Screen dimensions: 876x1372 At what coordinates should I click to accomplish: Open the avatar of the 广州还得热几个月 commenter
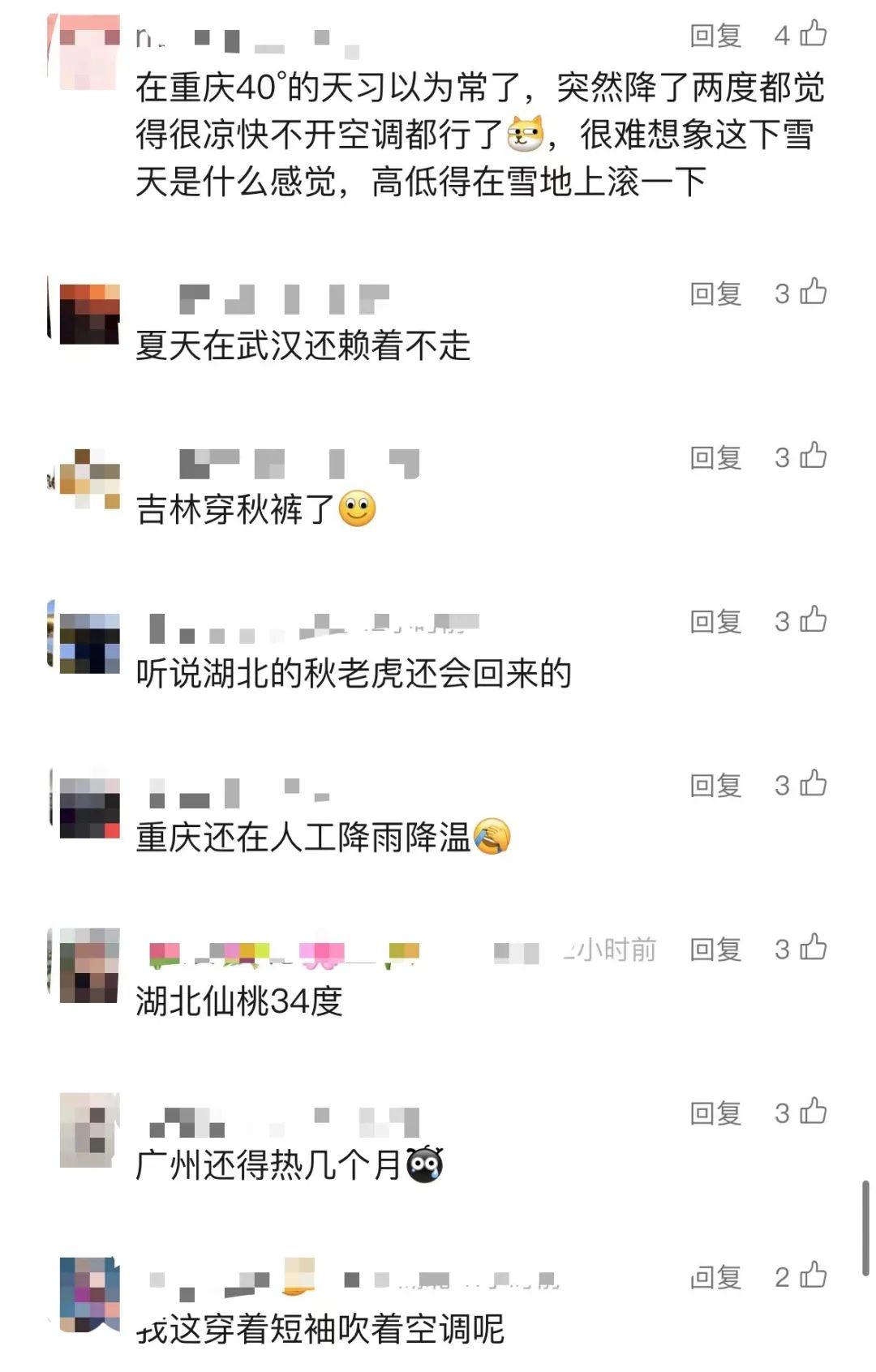(89, 1130)
